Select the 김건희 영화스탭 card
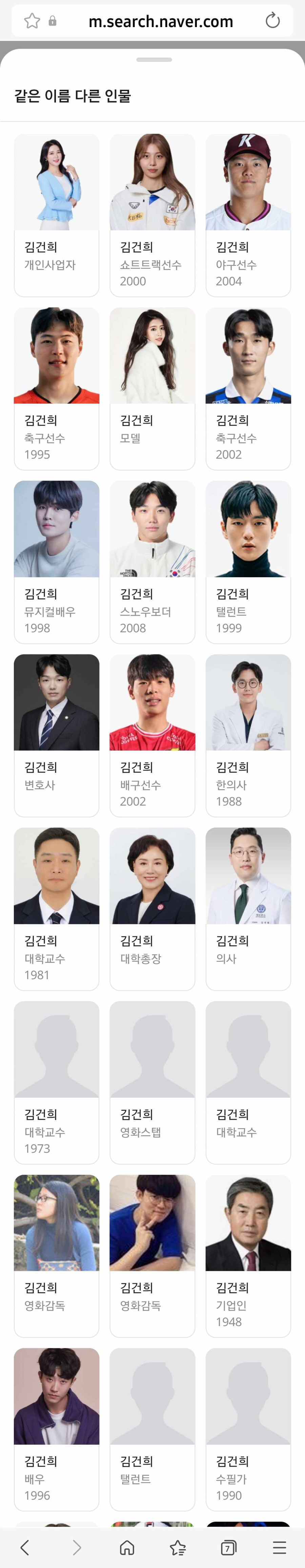Image resolution: width=305 pixels, height=1568 pixels. click(152, 1082)
